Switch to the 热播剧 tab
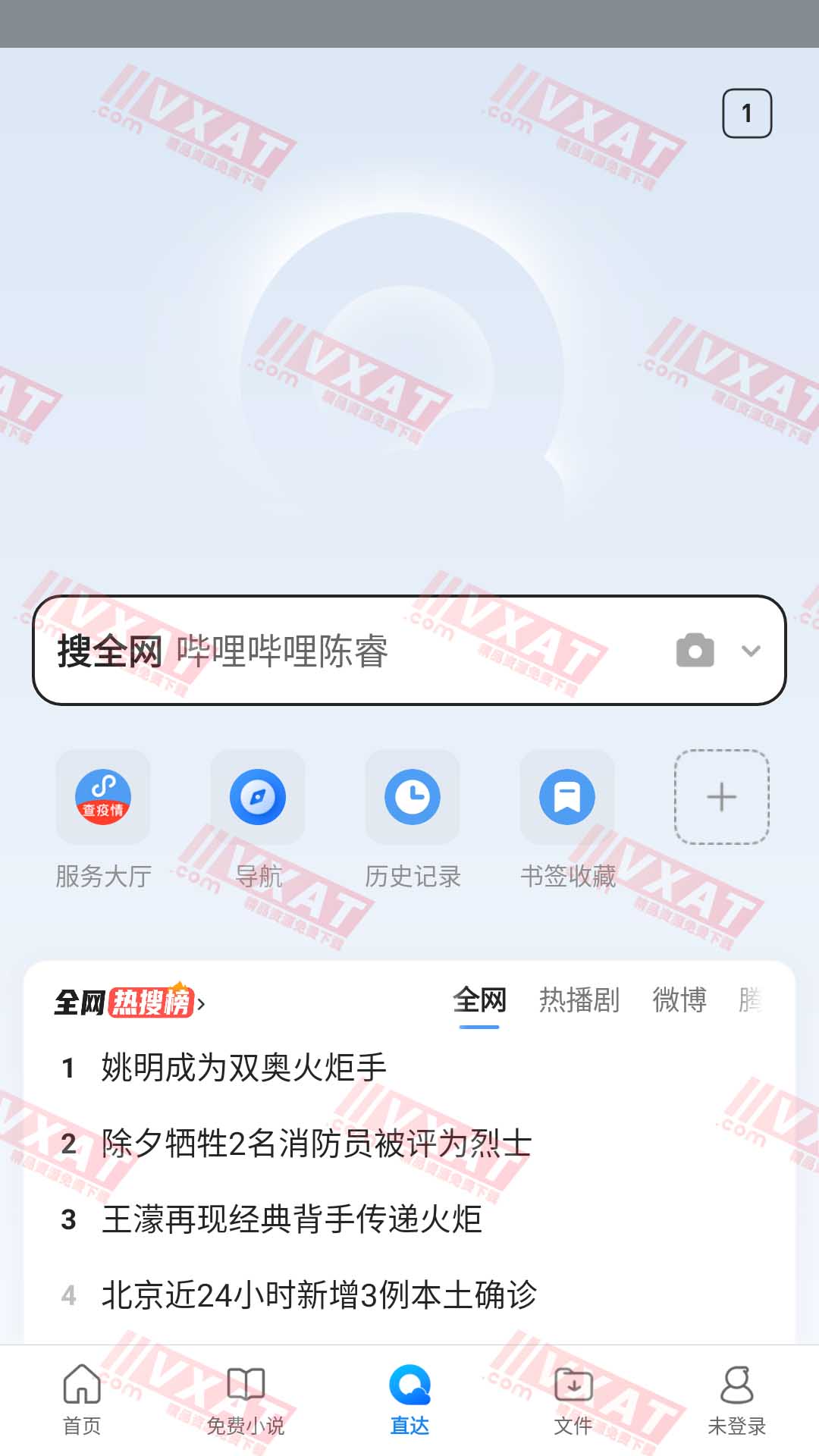The height and width of the screenshot is (1456, 819). 579,1001
